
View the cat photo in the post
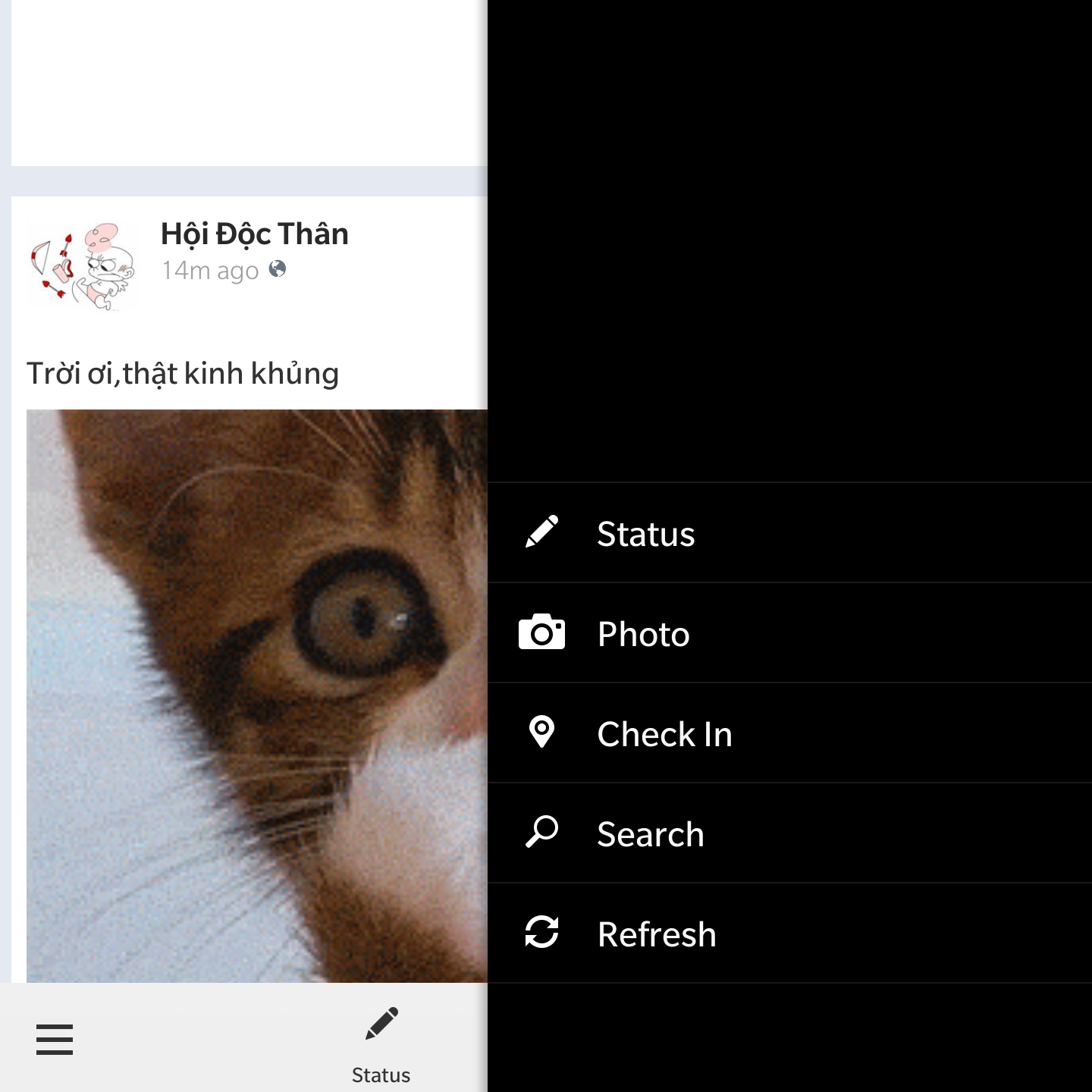[256, 695]
